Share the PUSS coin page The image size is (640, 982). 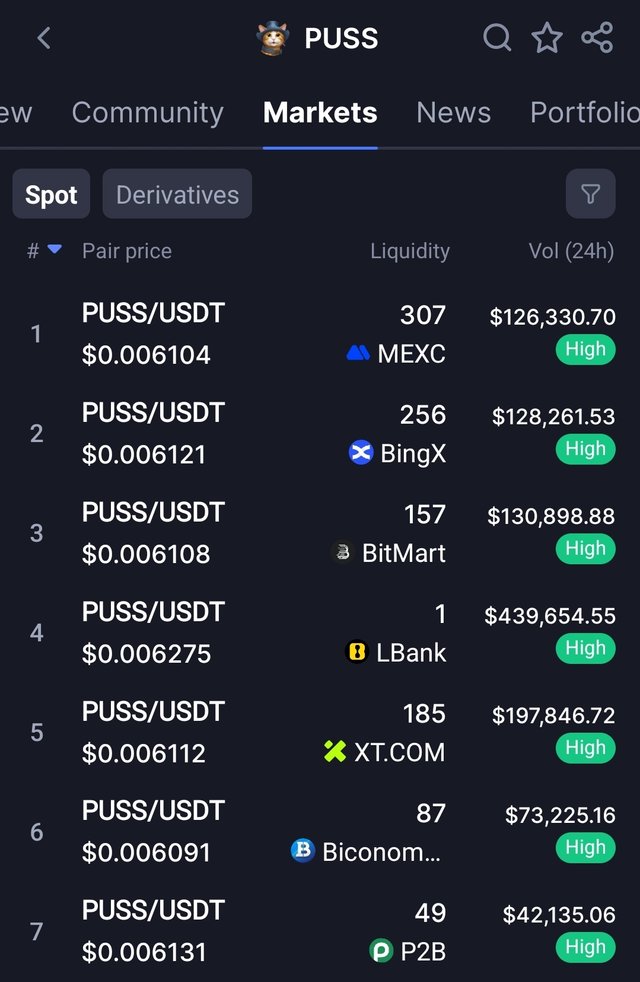tap(597, 39)
